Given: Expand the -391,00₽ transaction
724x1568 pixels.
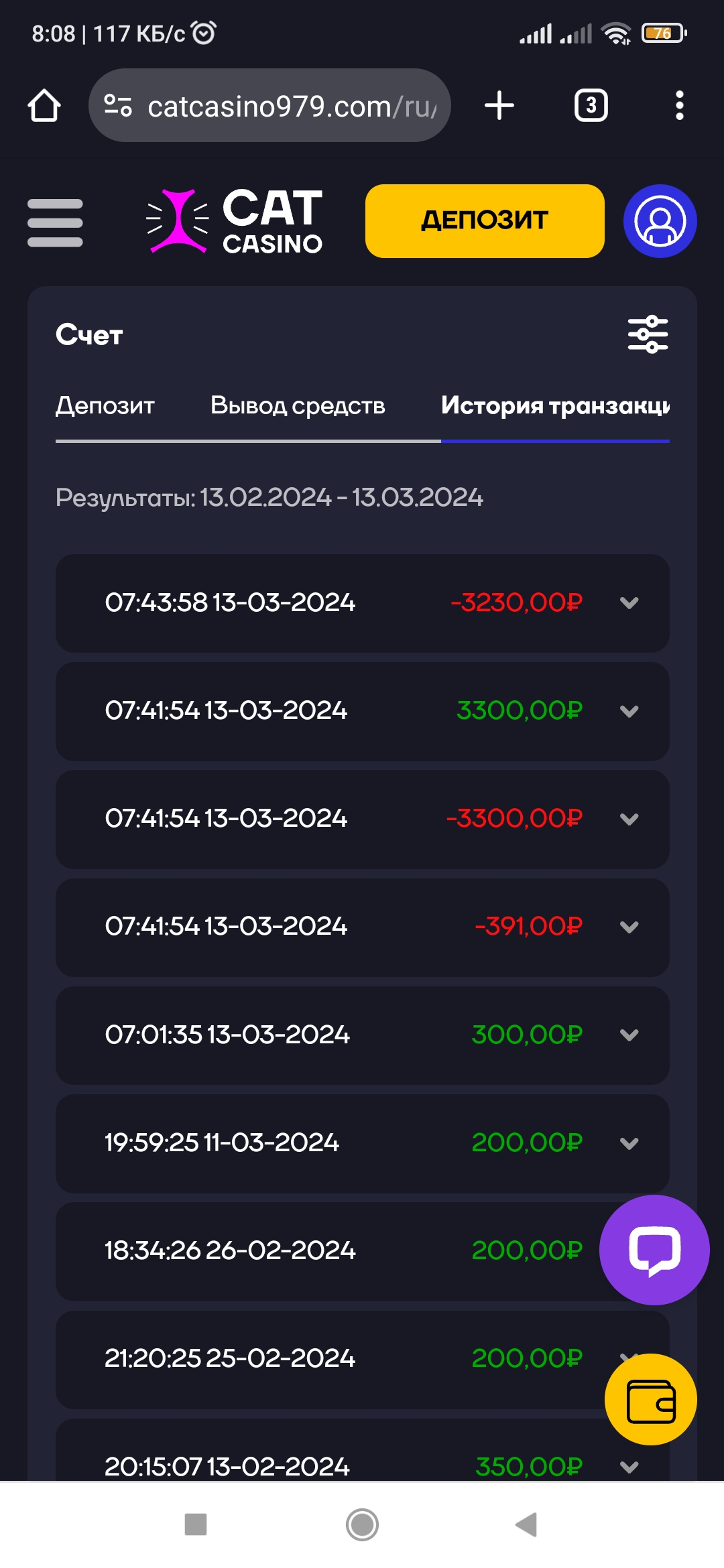Looking at the screenshot, I should click(x=629, y=927).
